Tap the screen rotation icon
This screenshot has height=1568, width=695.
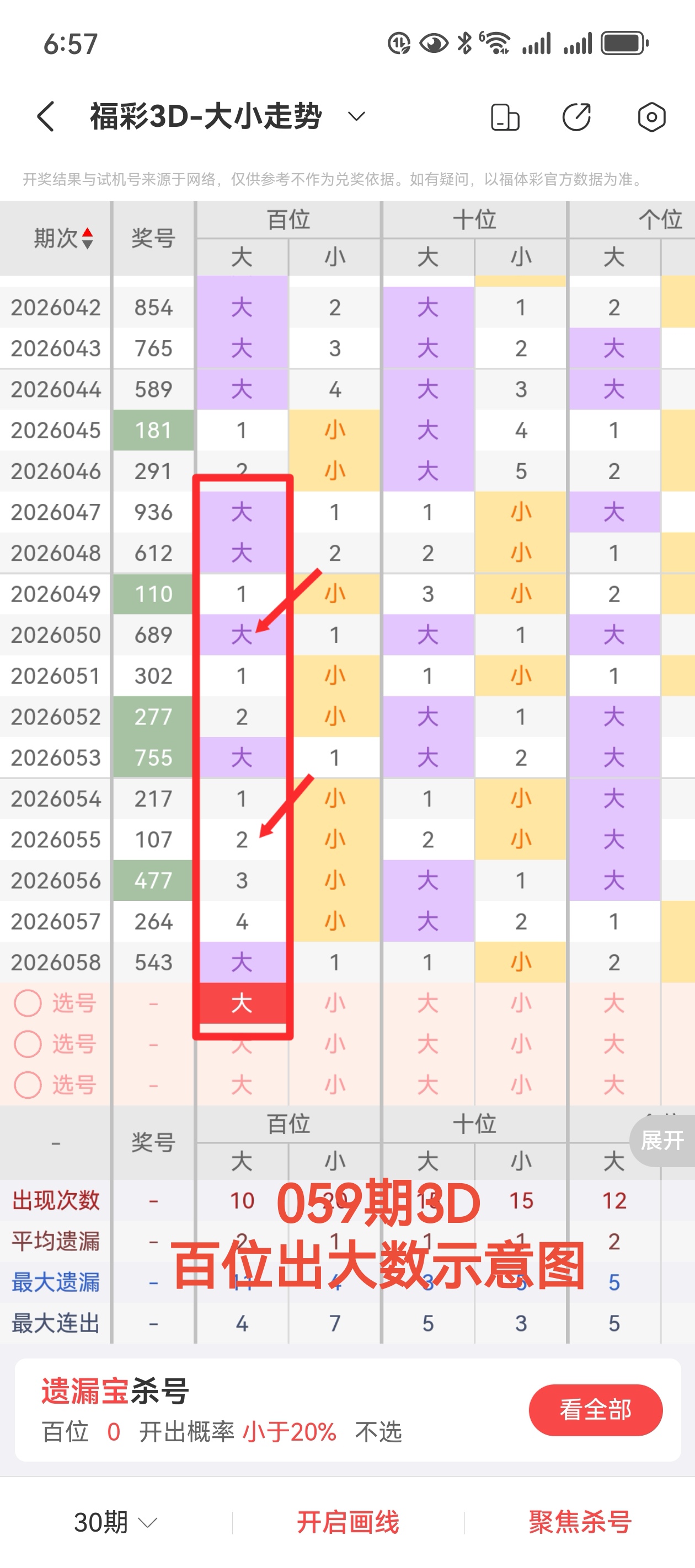pos(505,117)
